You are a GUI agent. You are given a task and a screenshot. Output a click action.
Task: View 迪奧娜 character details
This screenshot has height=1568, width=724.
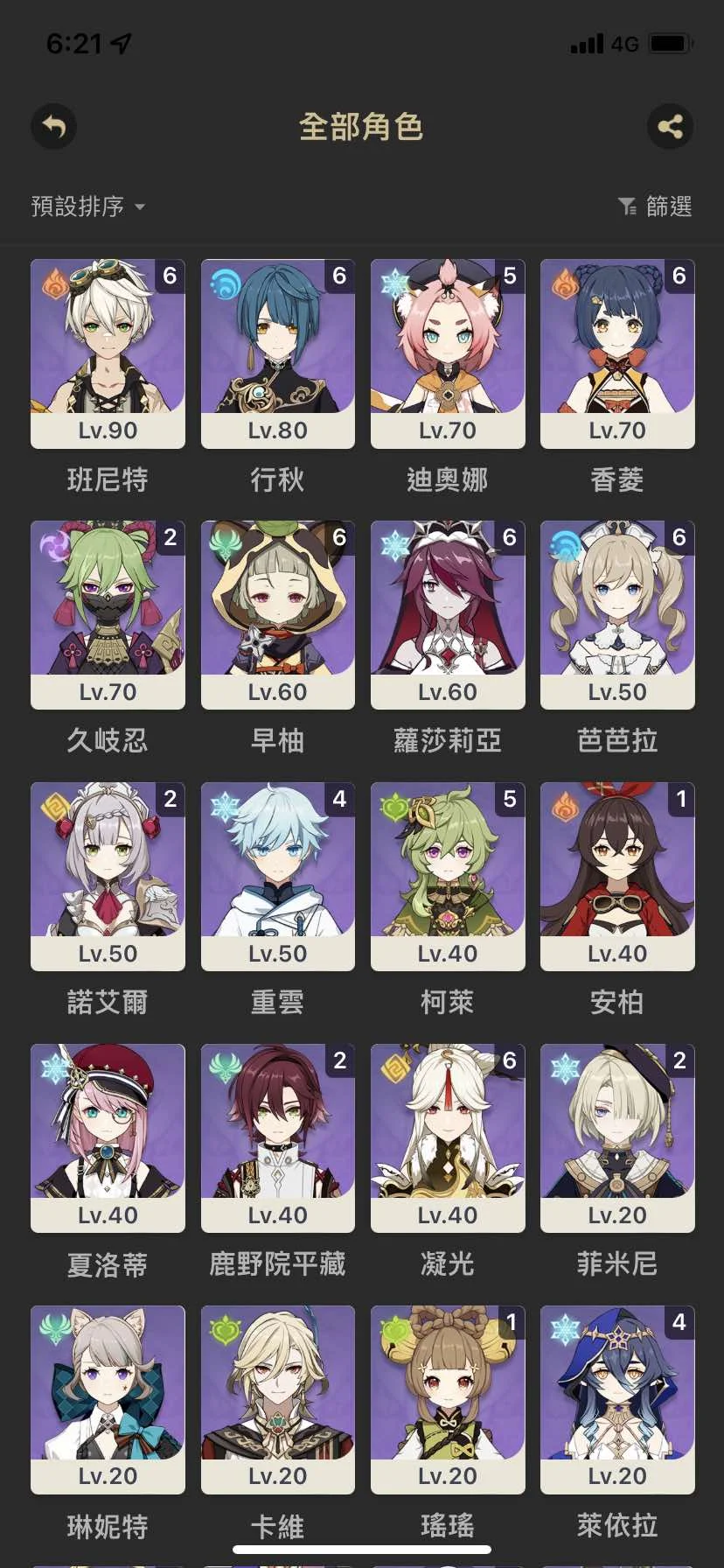pos(447,353)
